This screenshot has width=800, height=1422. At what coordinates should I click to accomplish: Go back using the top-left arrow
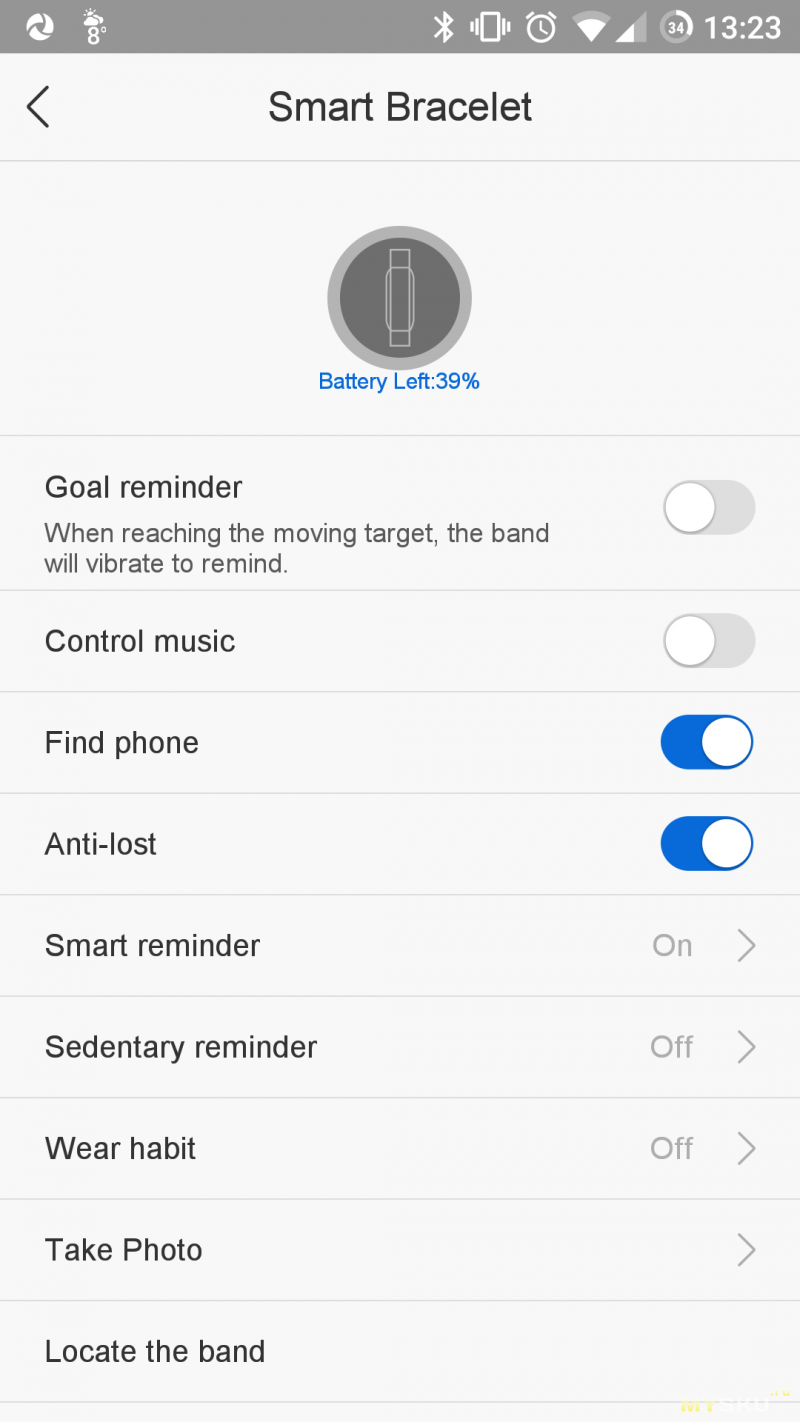38,107
